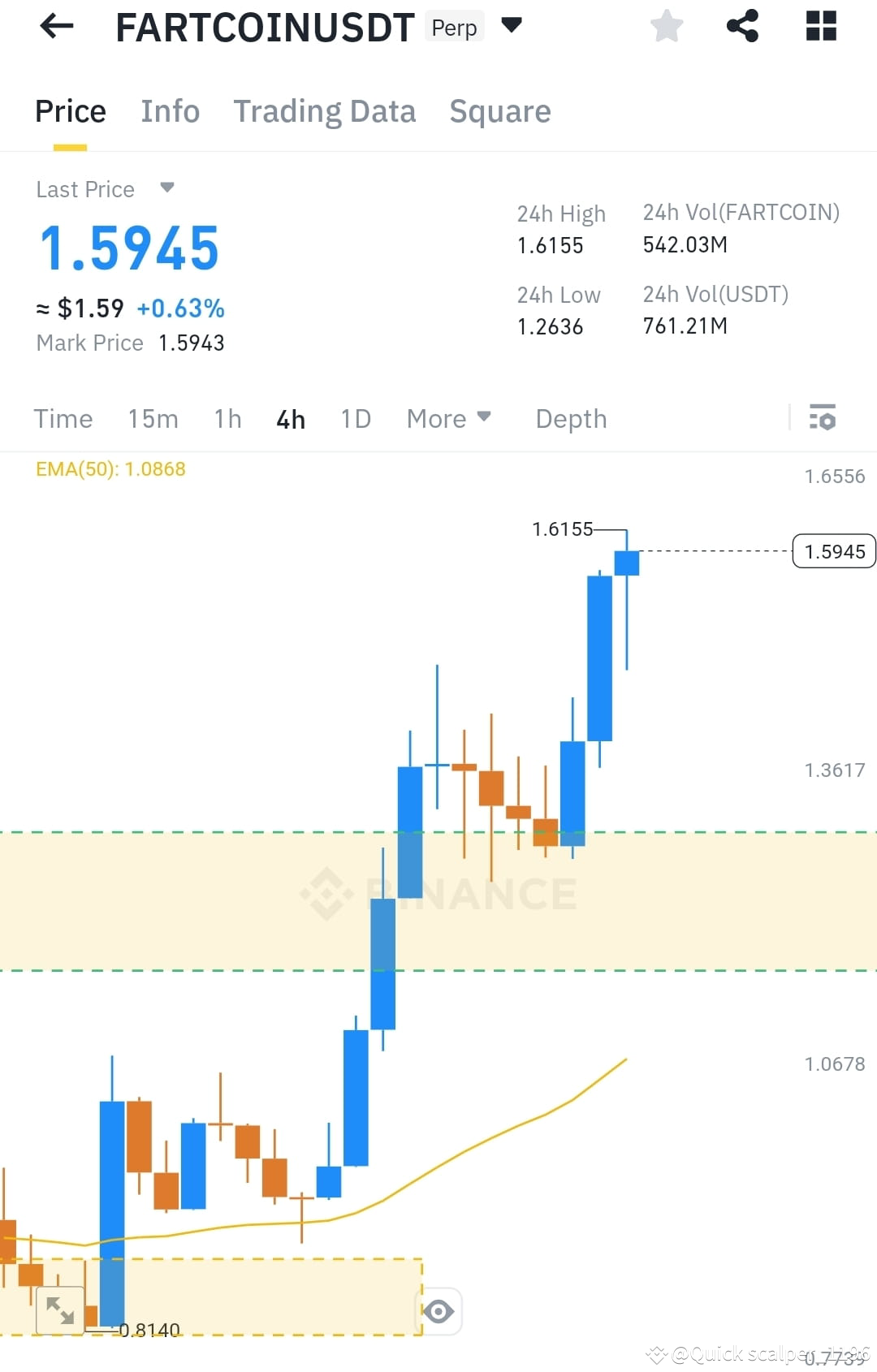
Task: Expand the Last Price dropdown
Action: 167,188
